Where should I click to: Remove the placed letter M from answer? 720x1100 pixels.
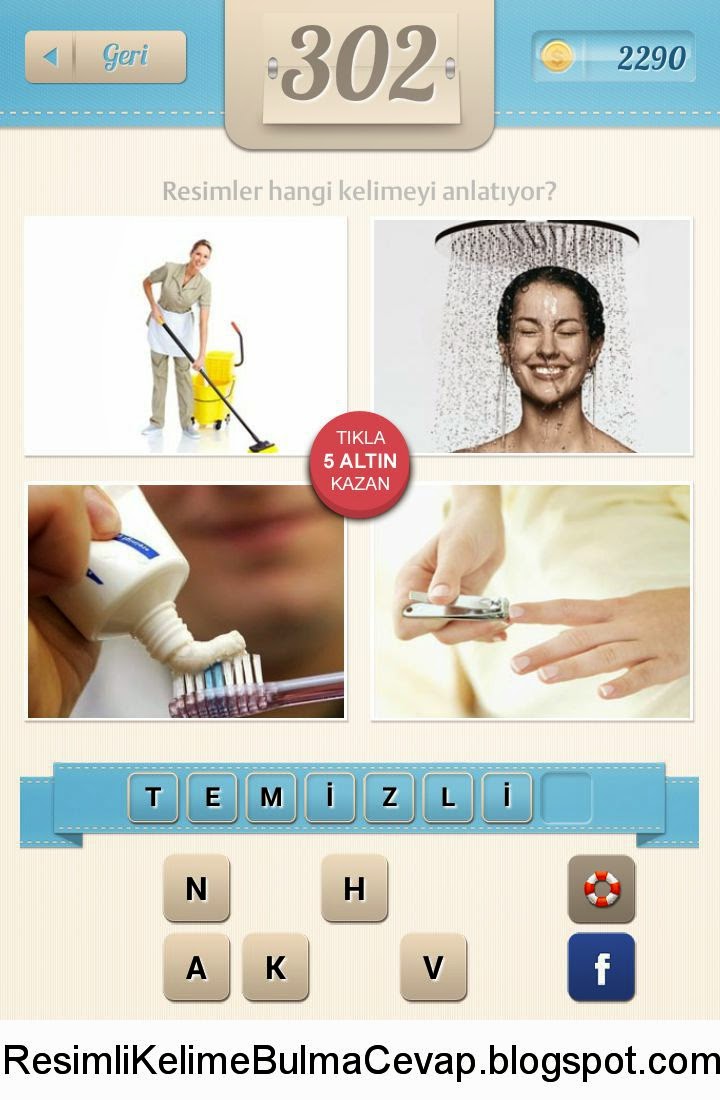[271, 797]
